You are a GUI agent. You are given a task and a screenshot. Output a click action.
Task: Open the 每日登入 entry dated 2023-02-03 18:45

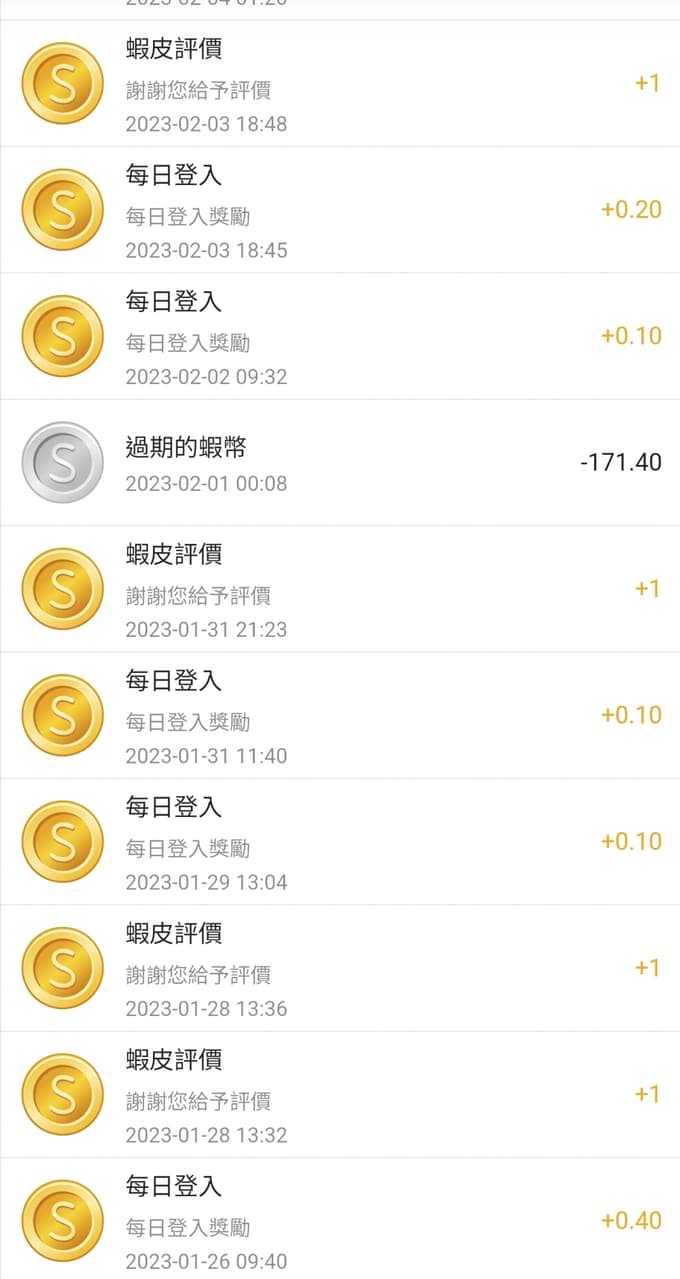pyautogui.click(x=340, y=210)
